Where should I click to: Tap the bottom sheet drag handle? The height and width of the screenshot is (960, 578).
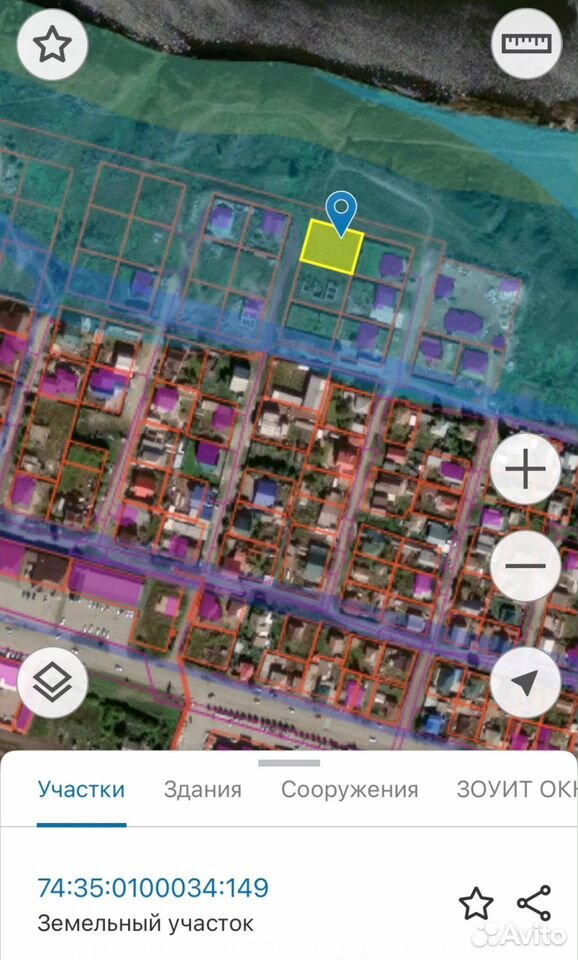(289, 763)
